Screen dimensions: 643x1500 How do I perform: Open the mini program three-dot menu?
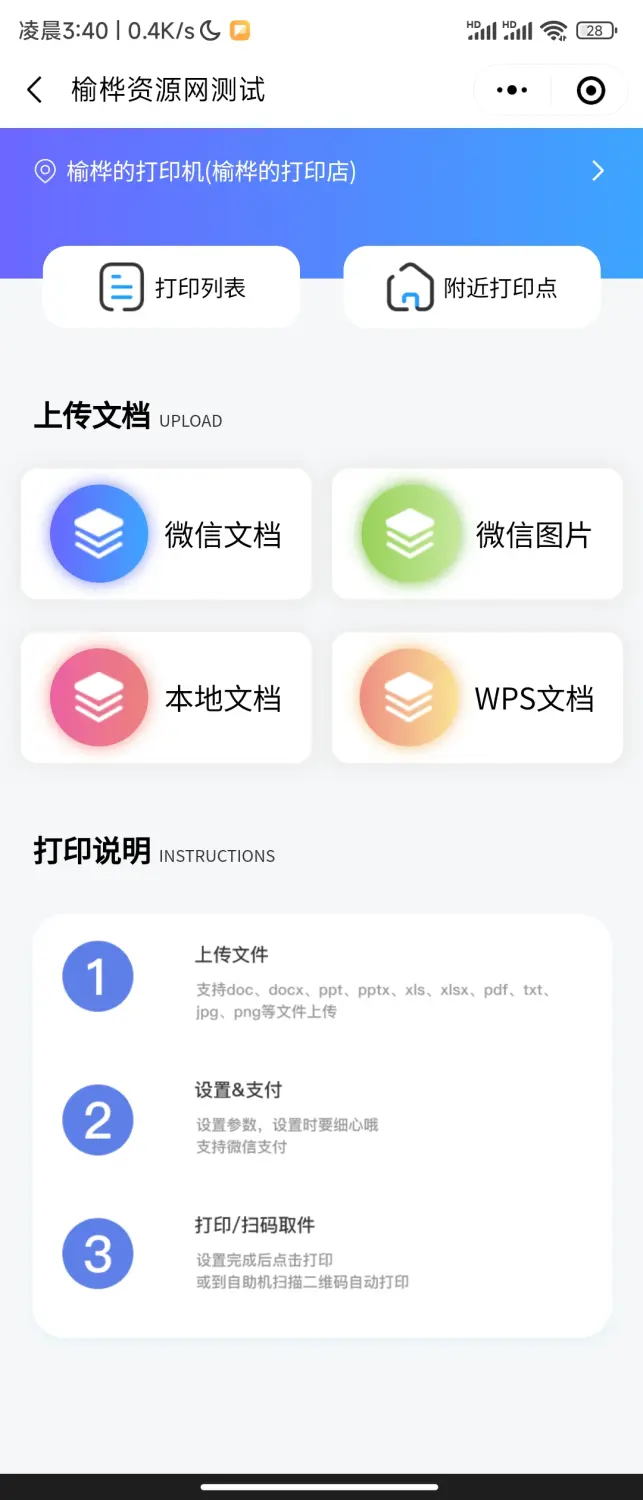coord(512,90)
